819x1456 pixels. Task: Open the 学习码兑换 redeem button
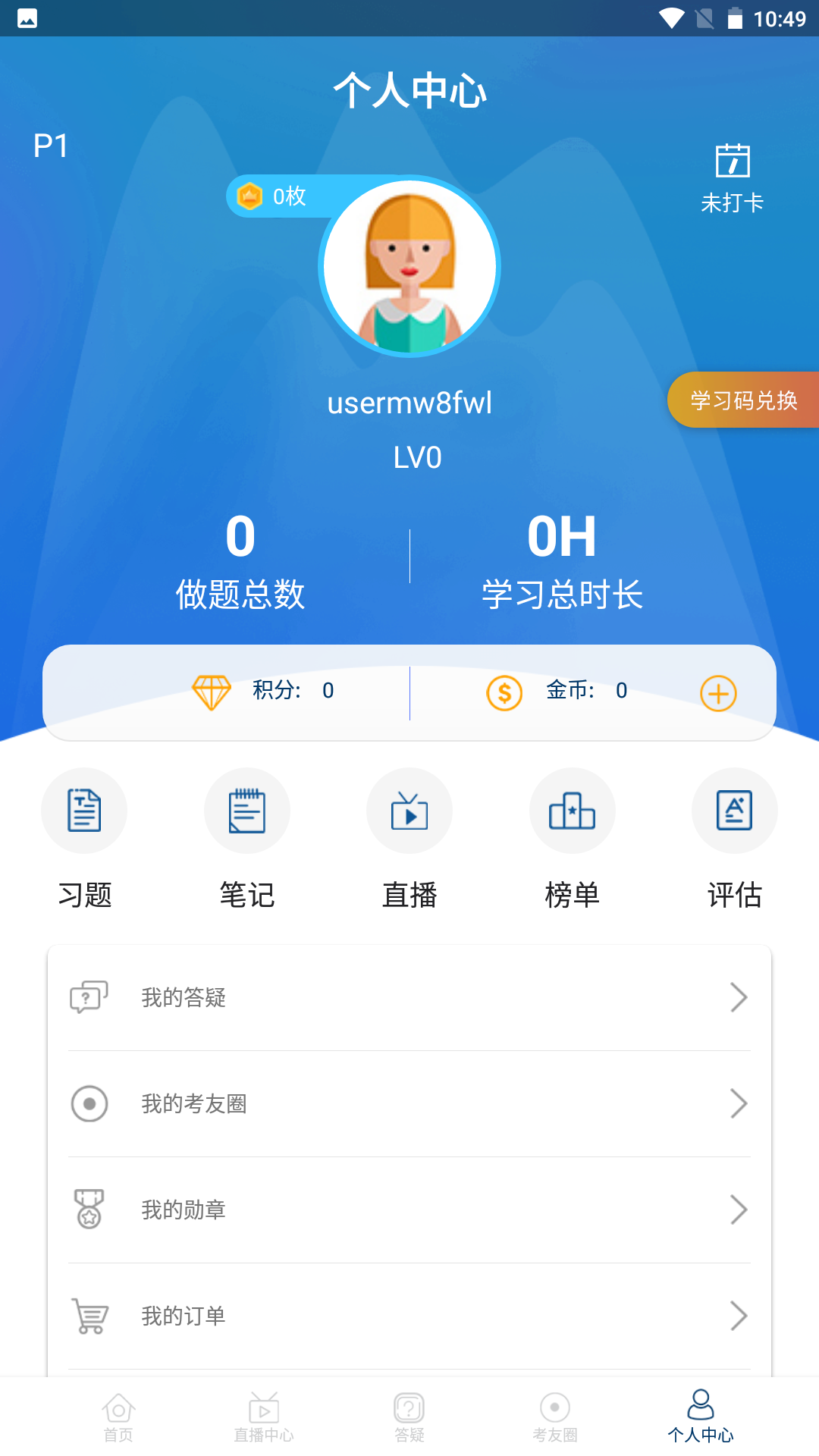point(743,400)
